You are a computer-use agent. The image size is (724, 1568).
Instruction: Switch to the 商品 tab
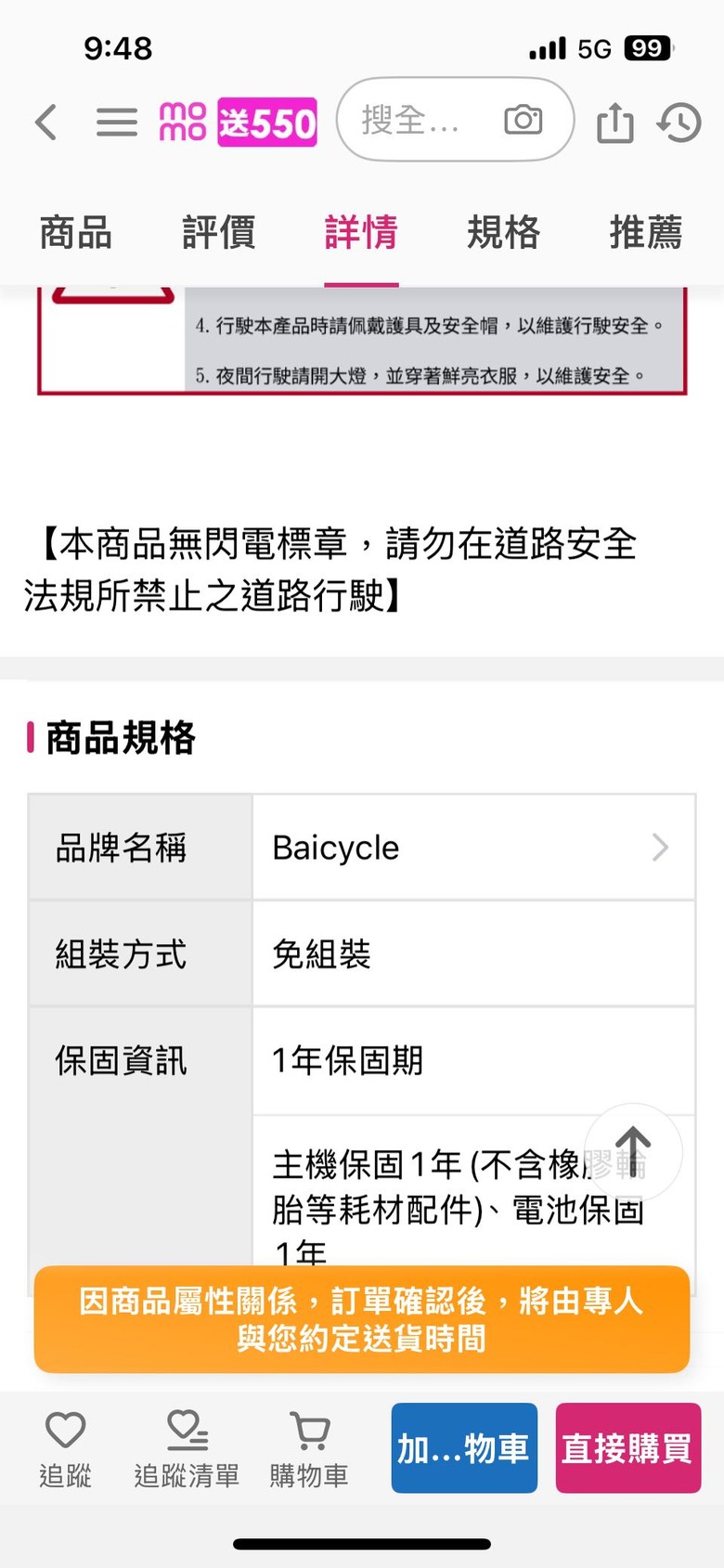pyautogui.click(x=76, y=233)
